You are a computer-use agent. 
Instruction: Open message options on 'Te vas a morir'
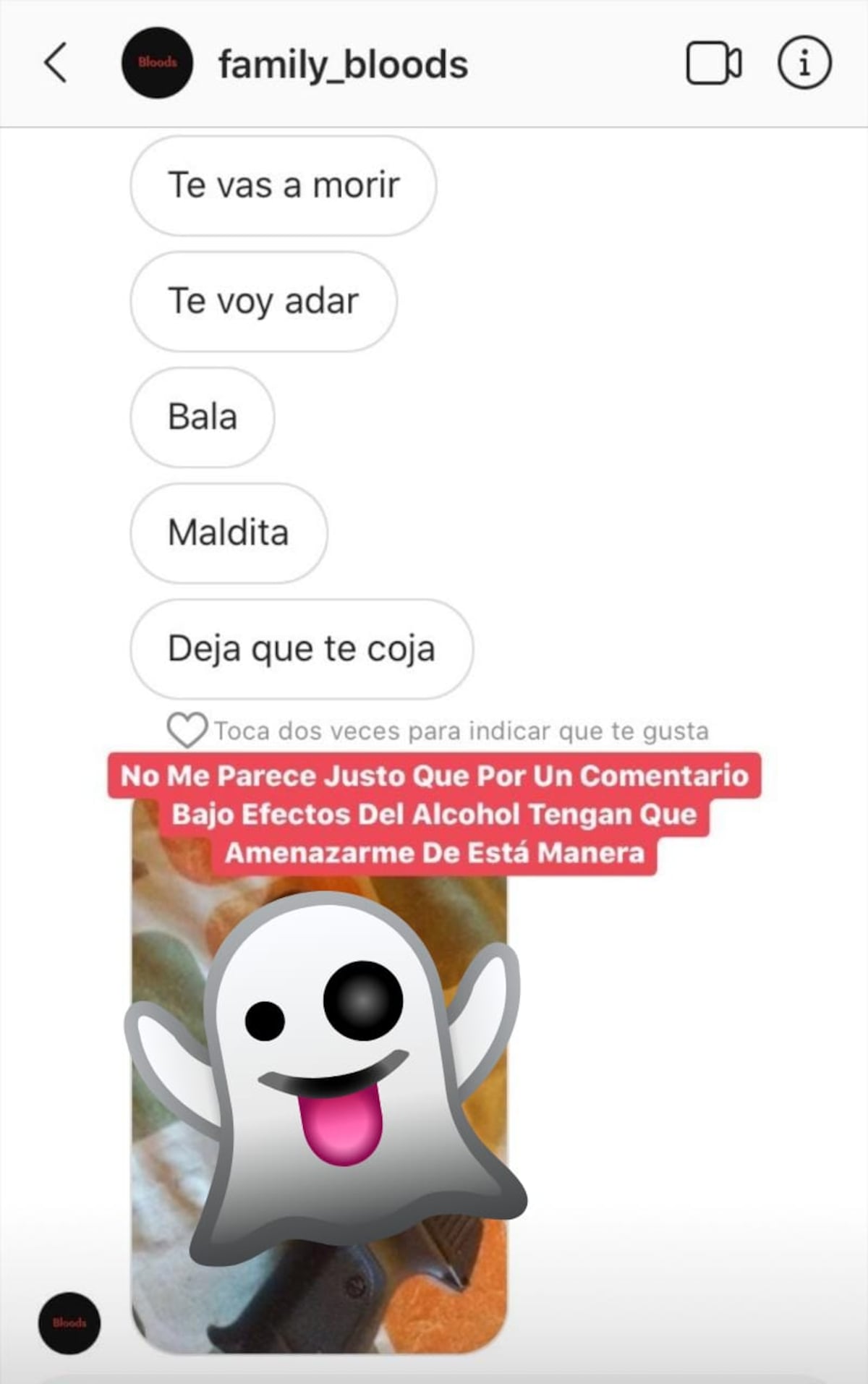tap(282, 185)
